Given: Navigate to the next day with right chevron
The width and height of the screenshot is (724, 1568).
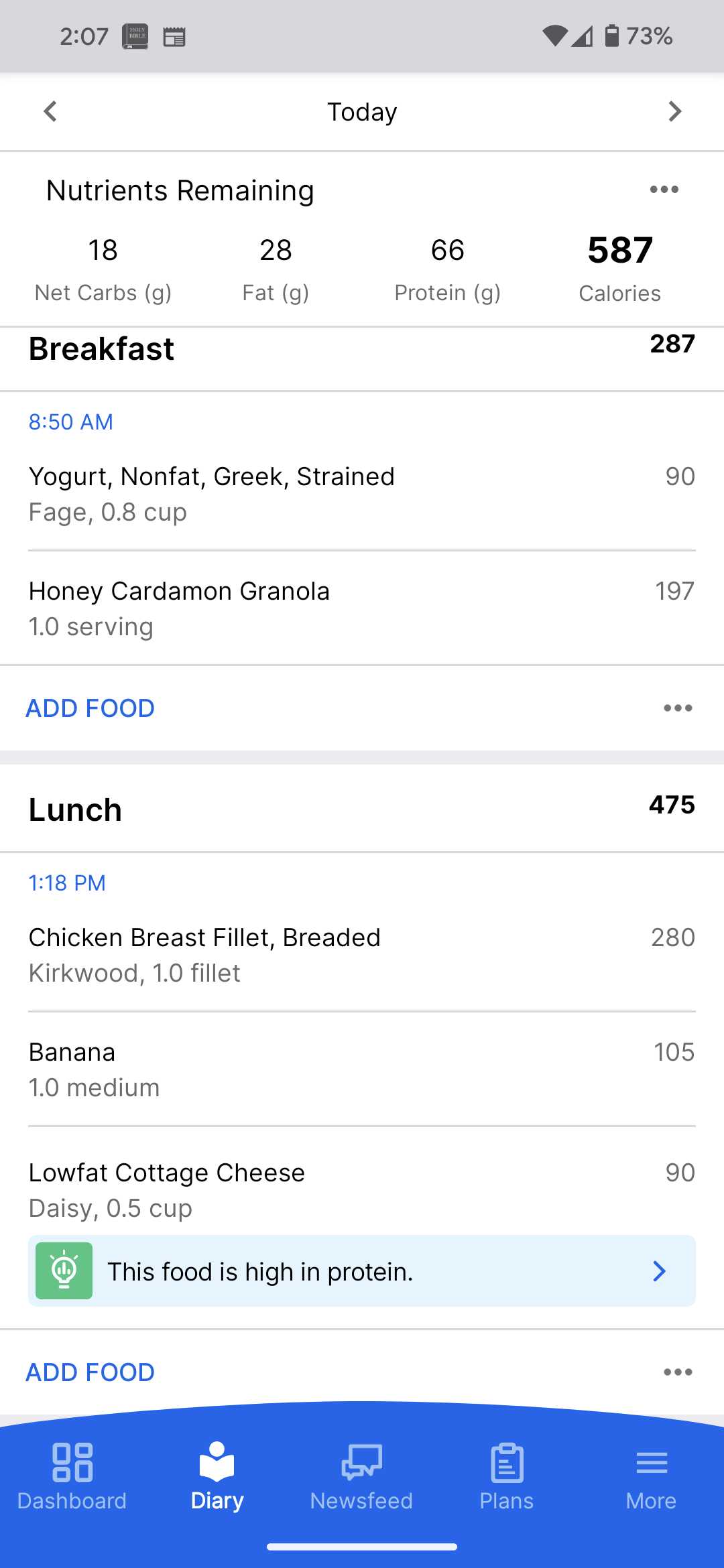Looking at the screenshot, I should pyautogui.click(x=674, y=111).
